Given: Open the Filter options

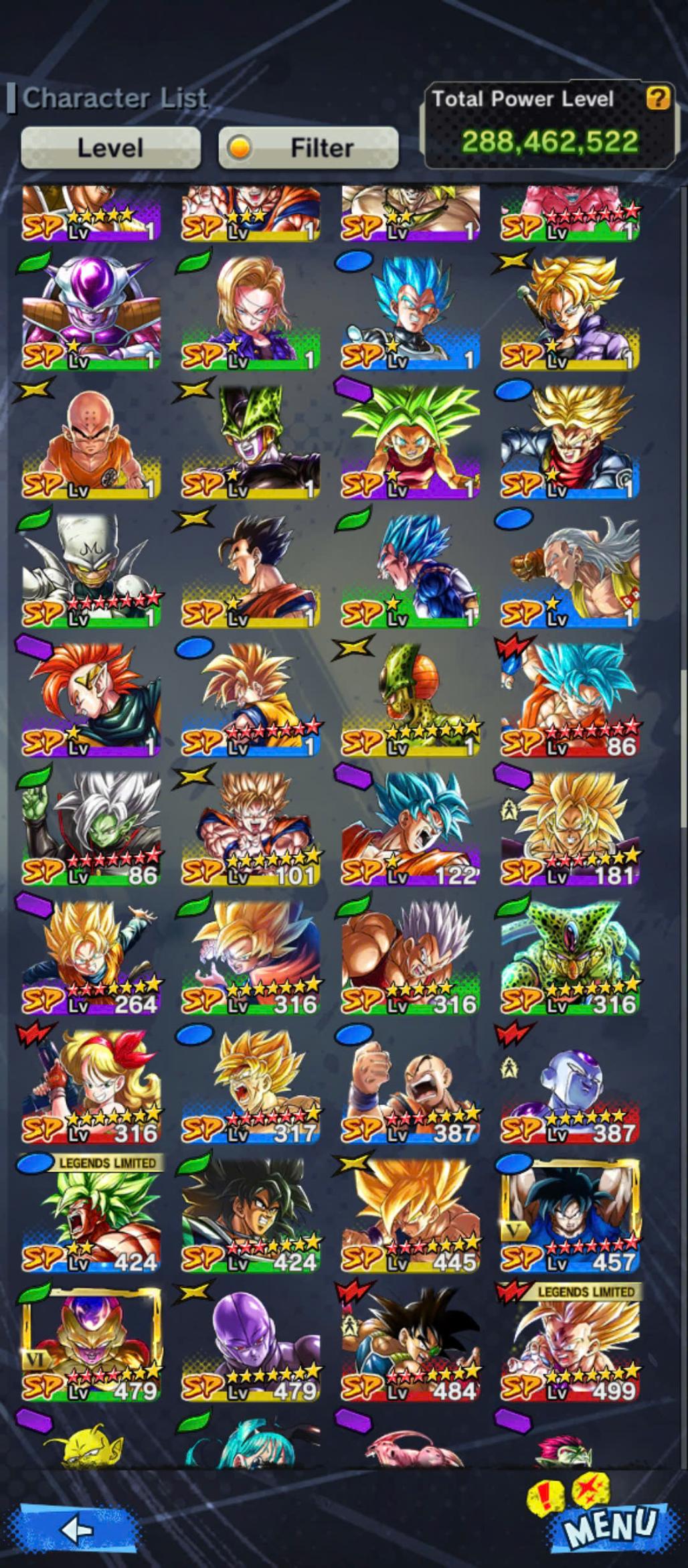Looking at the screenshot, I should pos(309,147).
